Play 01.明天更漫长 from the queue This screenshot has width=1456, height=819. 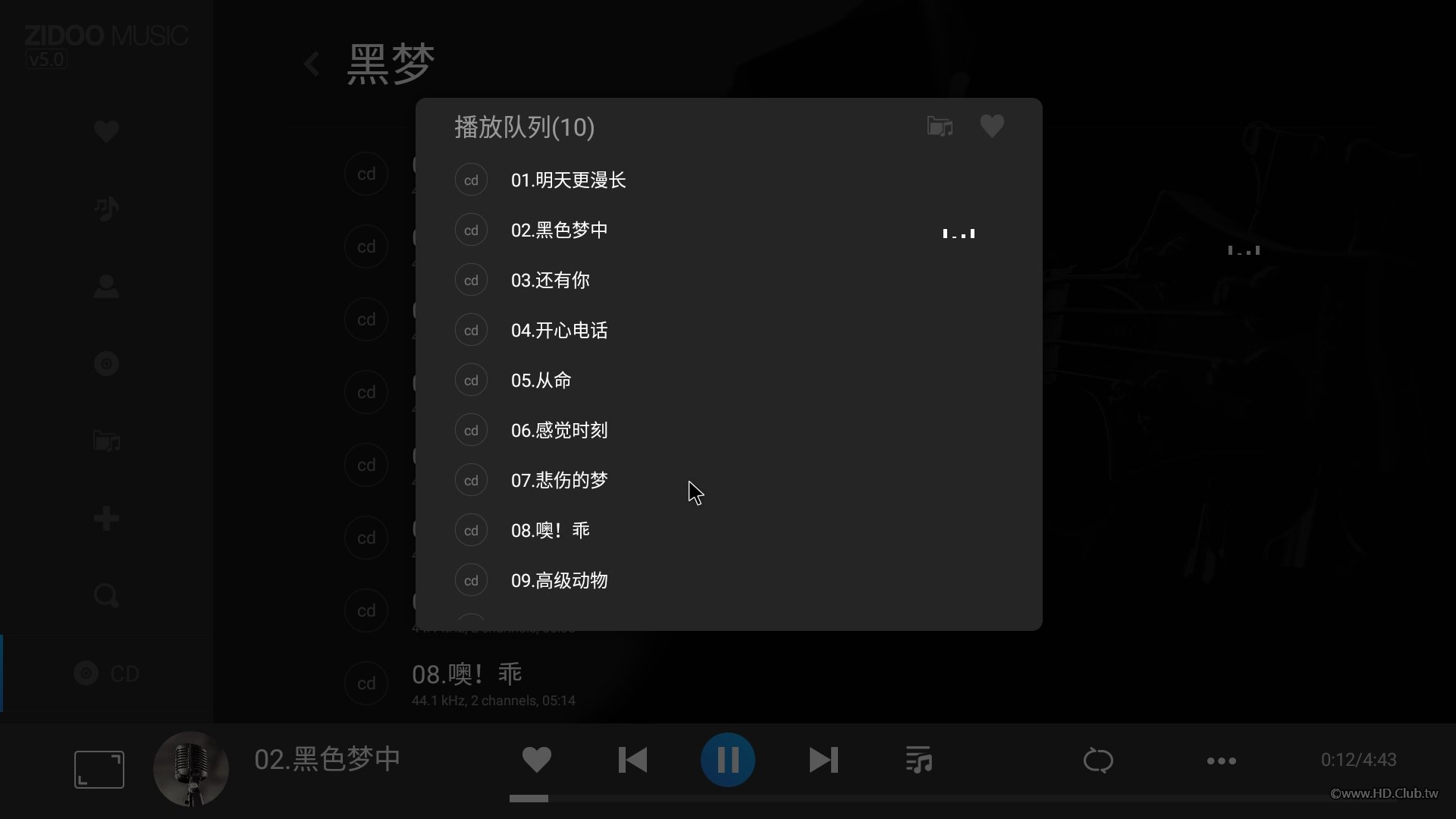click(568, 180)
